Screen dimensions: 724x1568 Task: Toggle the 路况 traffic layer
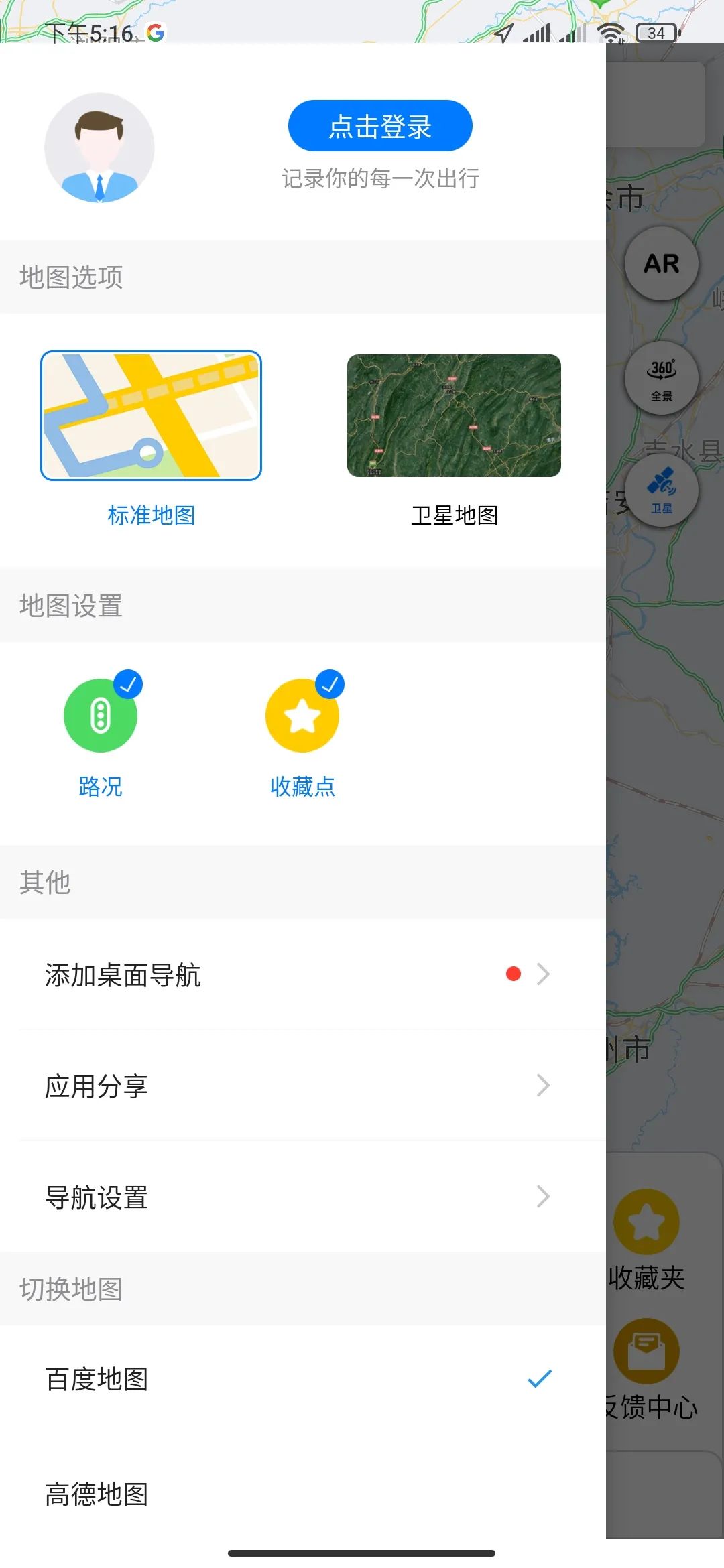click(x=101, y=716)
